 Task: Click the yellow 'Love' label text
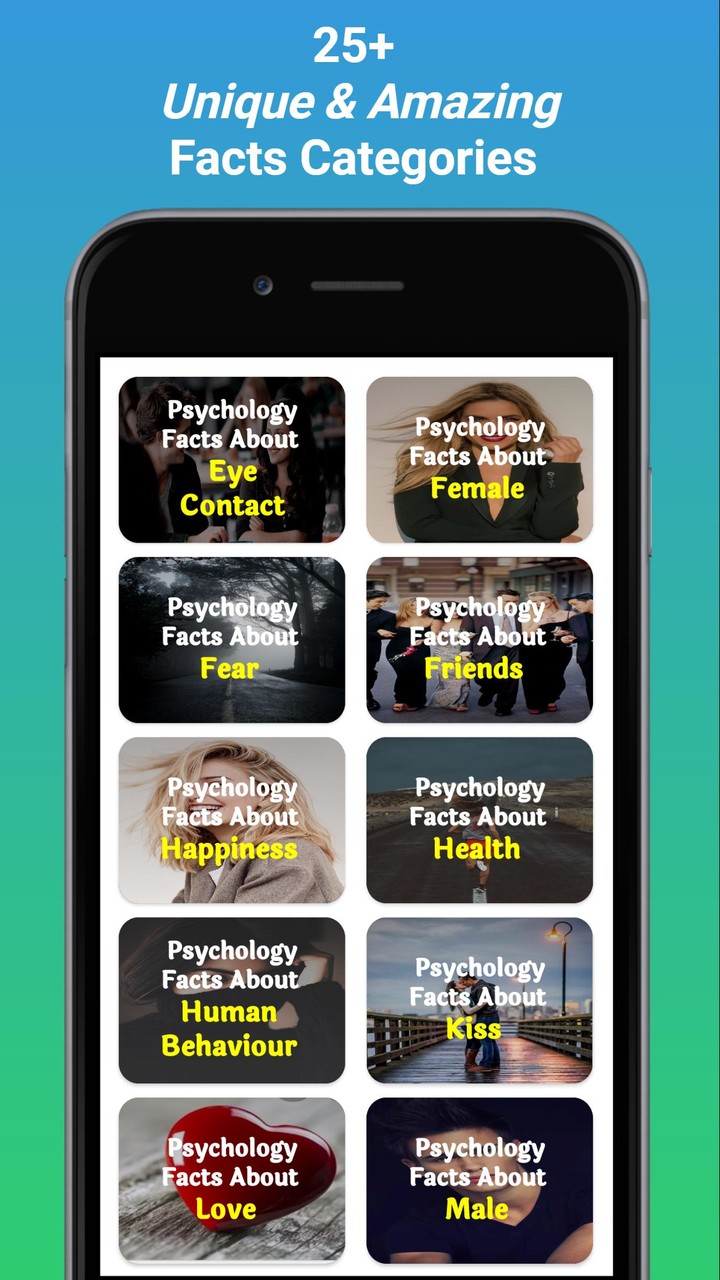(227, 1210)
